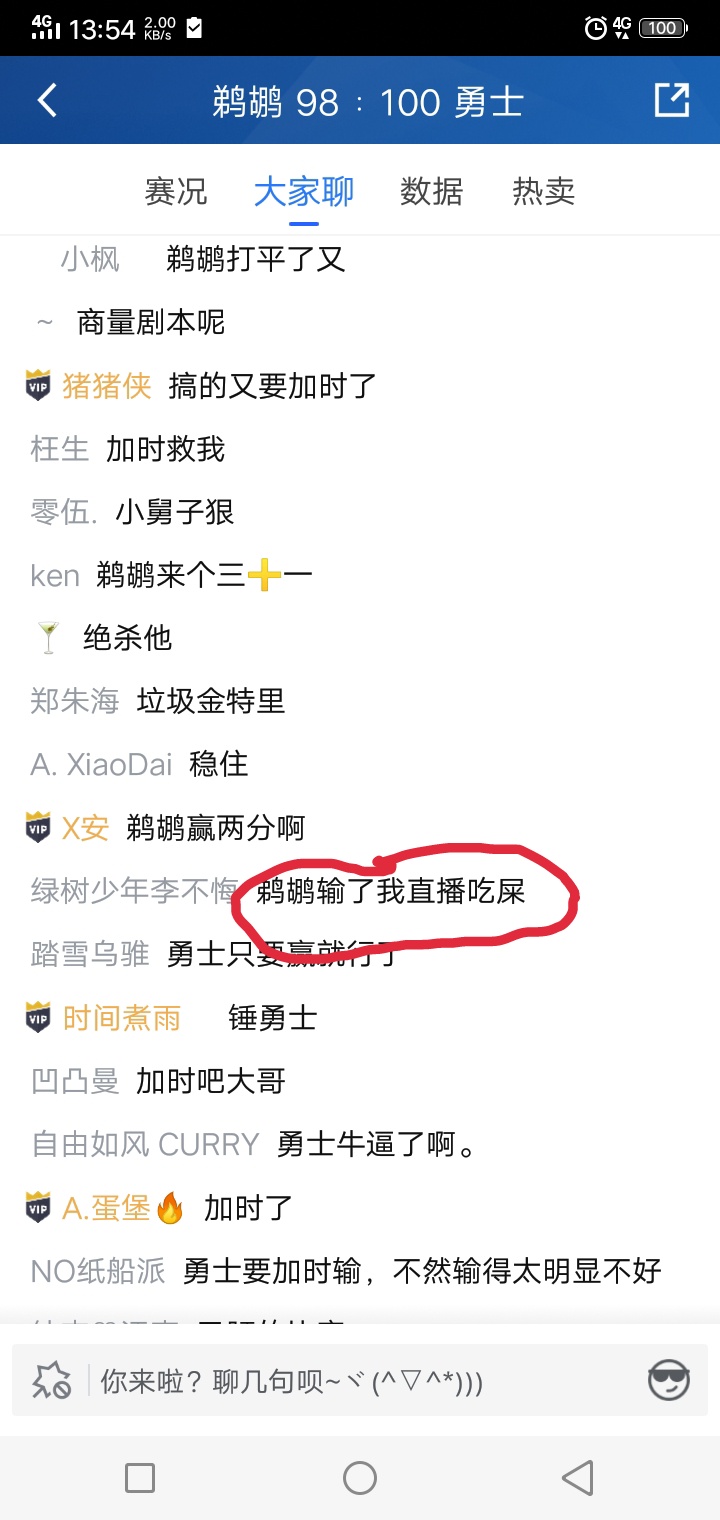Share this game via the top-right icon

coord(671,101)
